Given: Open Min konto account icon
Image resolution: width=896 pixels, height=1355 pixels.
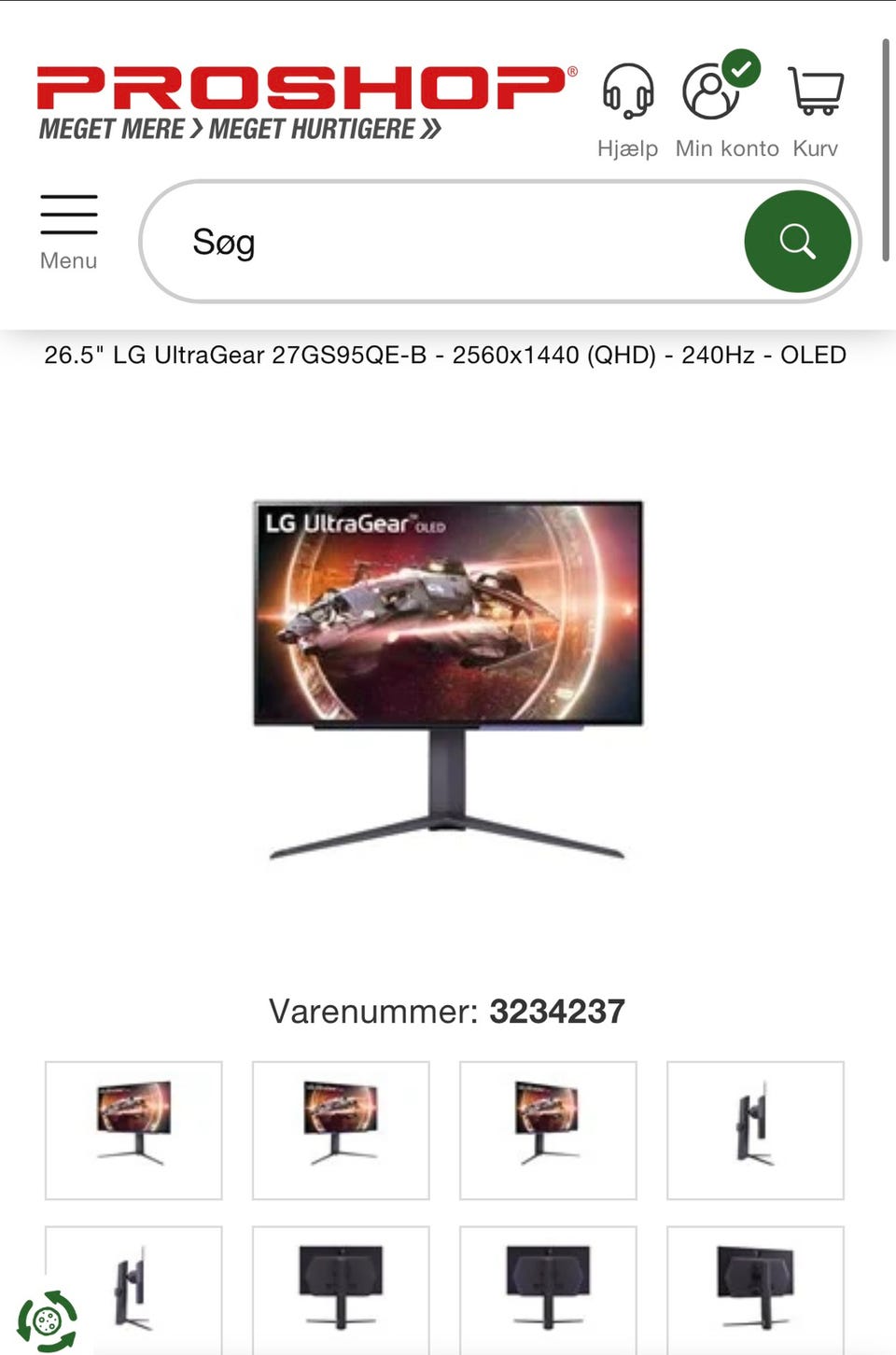Looking at the screenshot, I should [x=713, y=94].
